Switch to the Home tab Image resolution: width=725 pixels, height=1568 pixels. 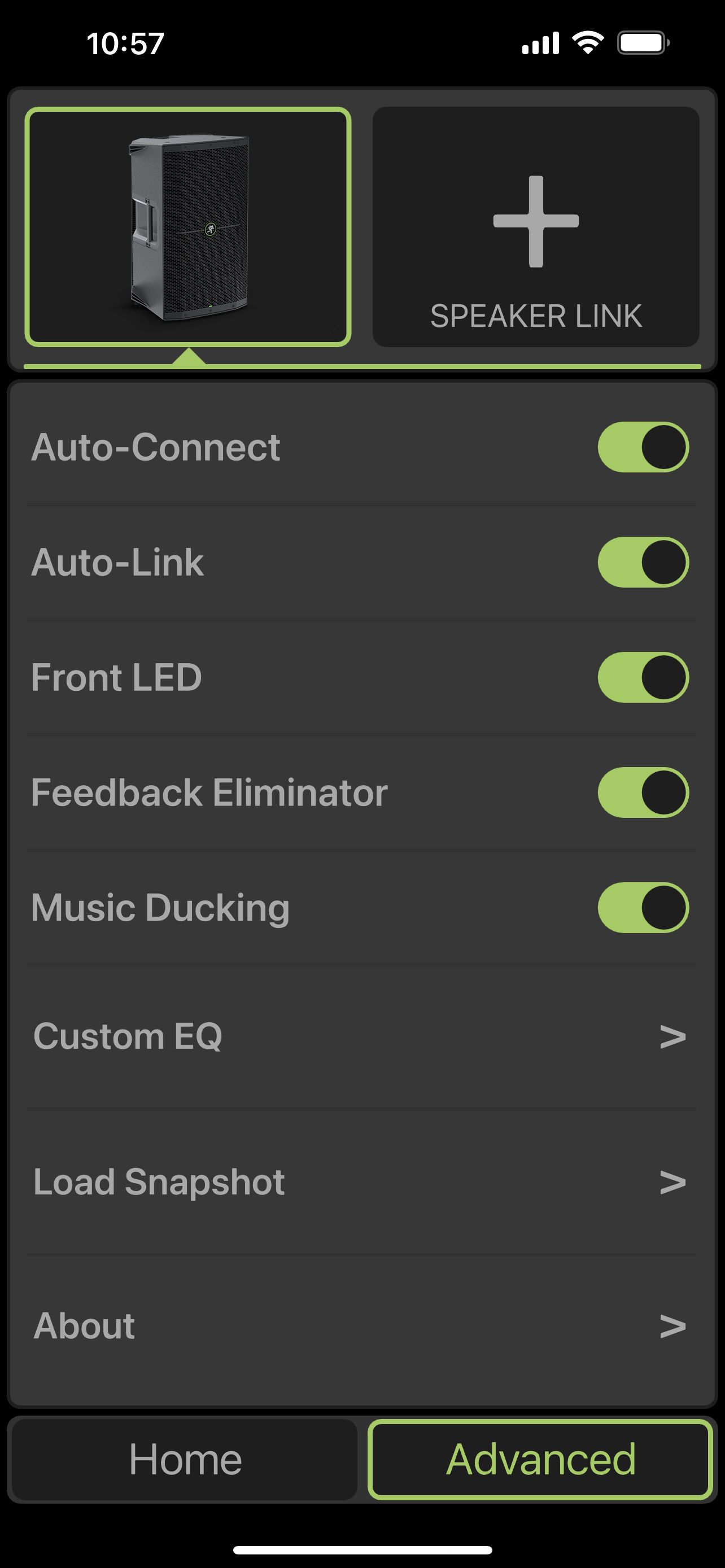pyautogui.click(x=185, y=1460)
